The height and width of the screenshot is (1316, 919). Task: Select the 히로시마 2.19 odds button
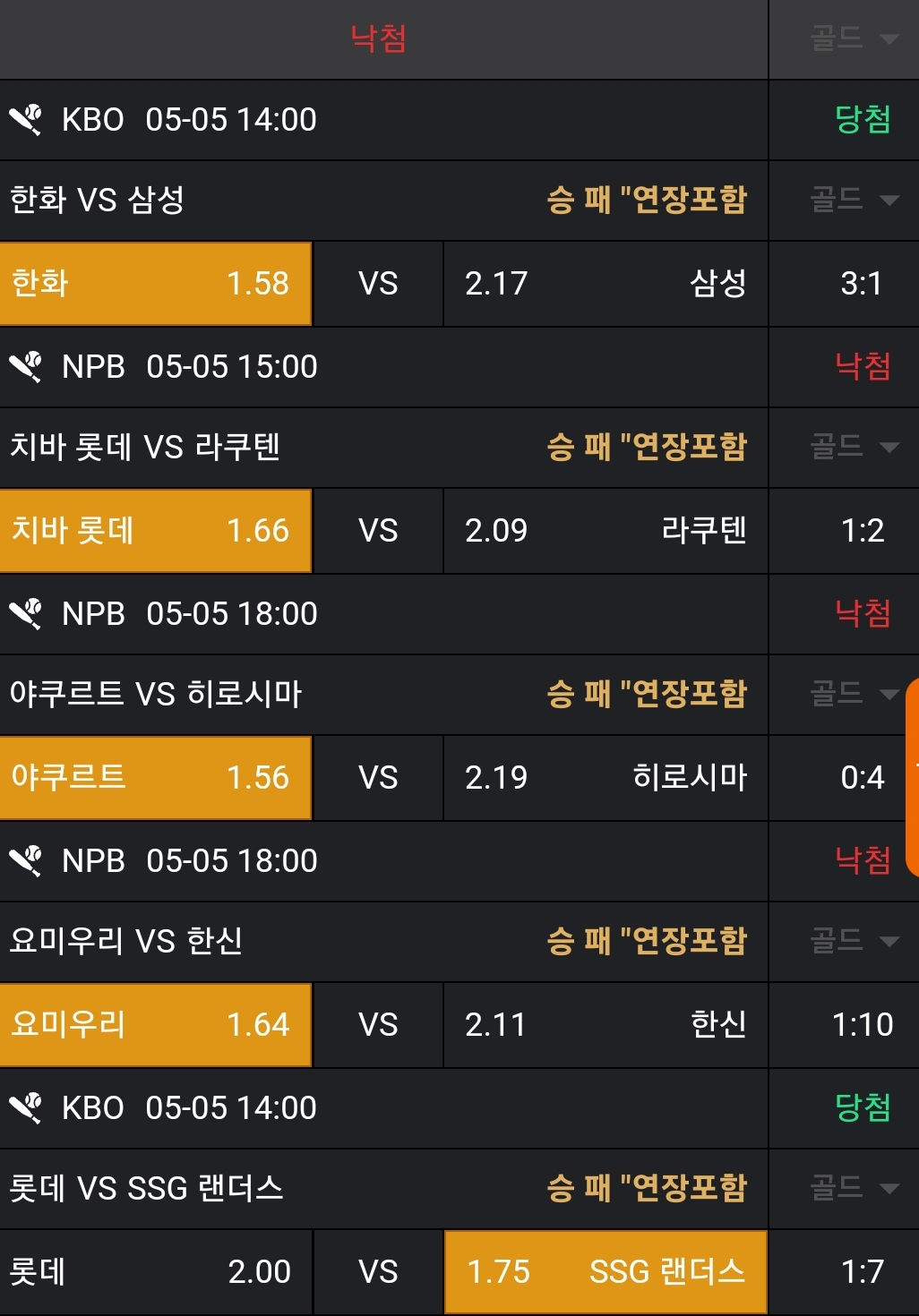point(606,778)
